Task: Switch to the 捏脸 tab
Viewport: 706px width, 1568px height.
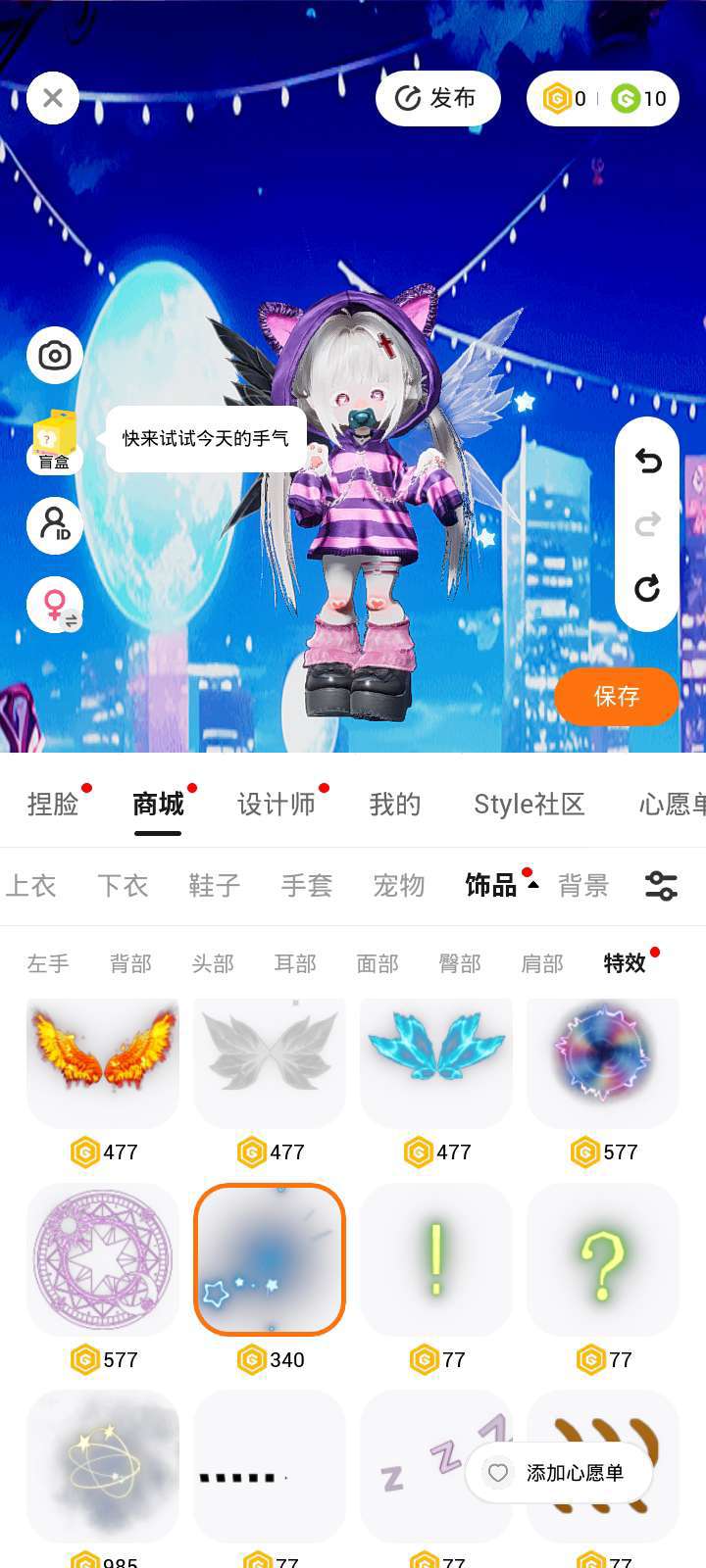Action: [x=53, y=805]
